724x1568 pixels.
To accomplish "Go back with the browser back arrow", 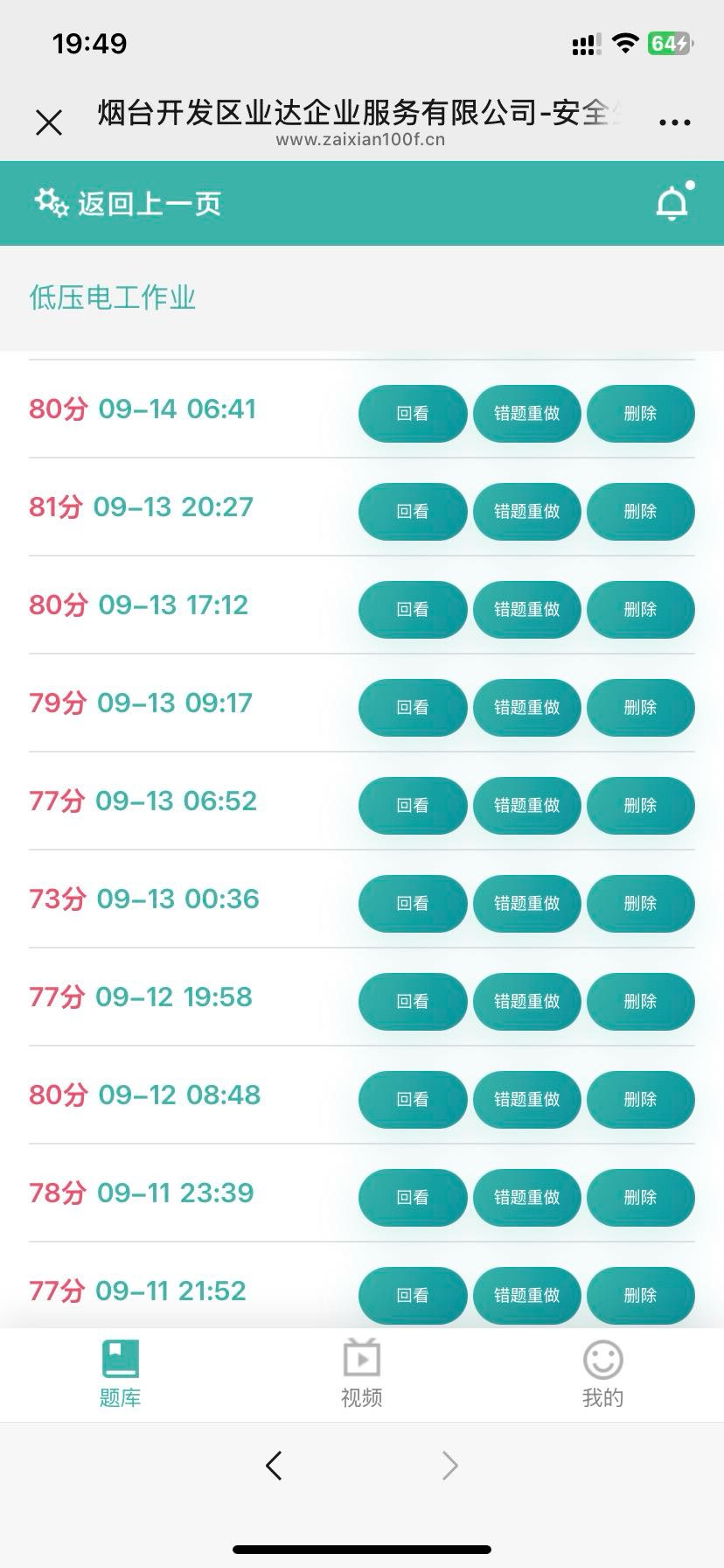I will click(274, 1466).
